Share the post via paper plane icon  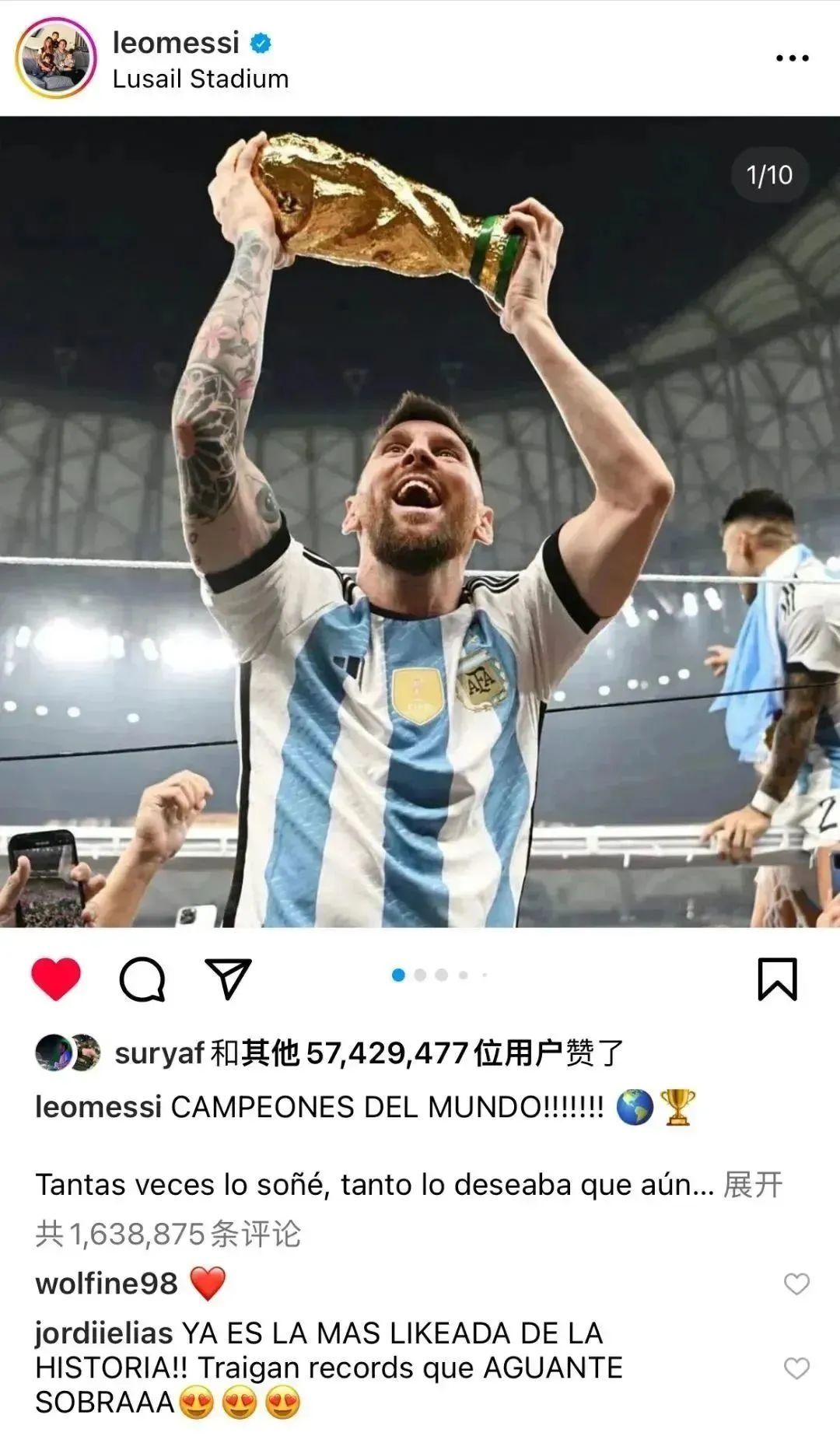(228, 979)
